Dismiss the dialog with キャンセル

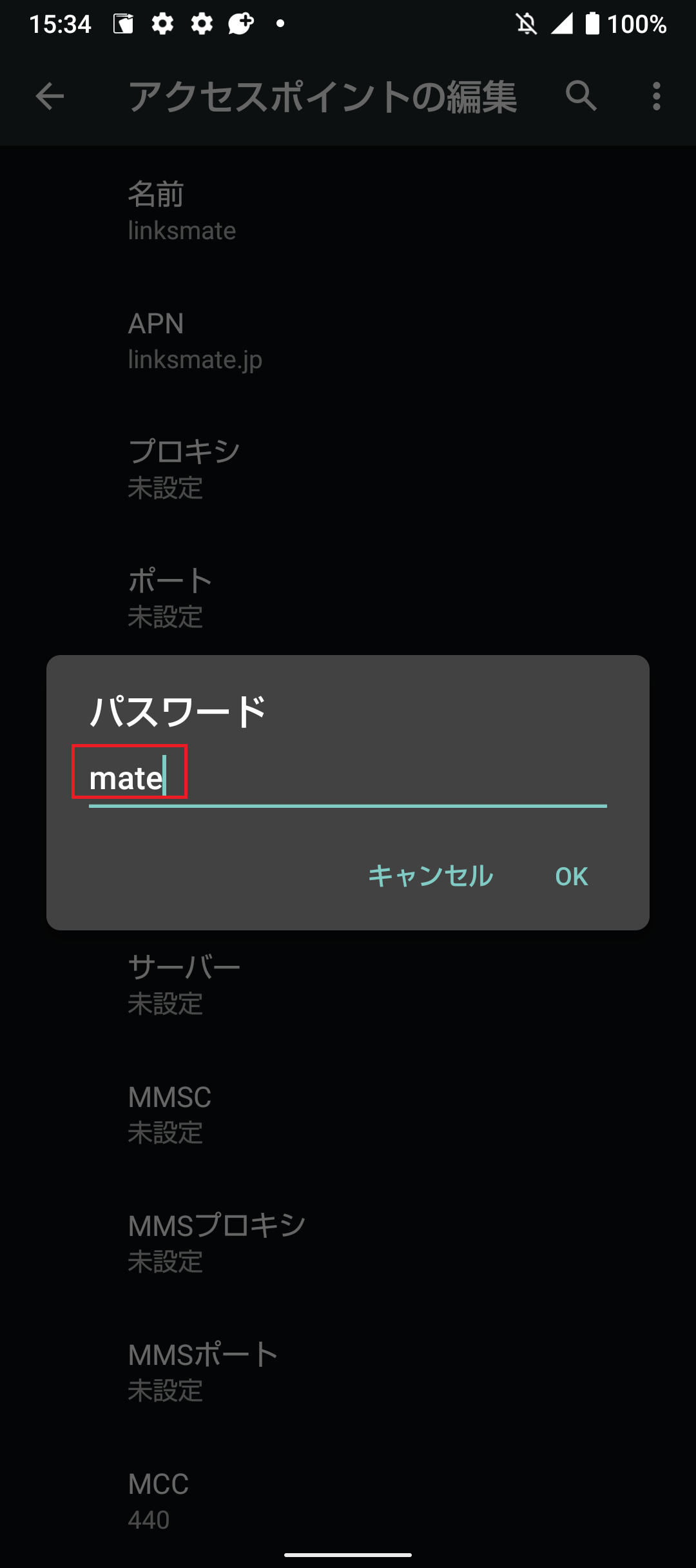429,876
